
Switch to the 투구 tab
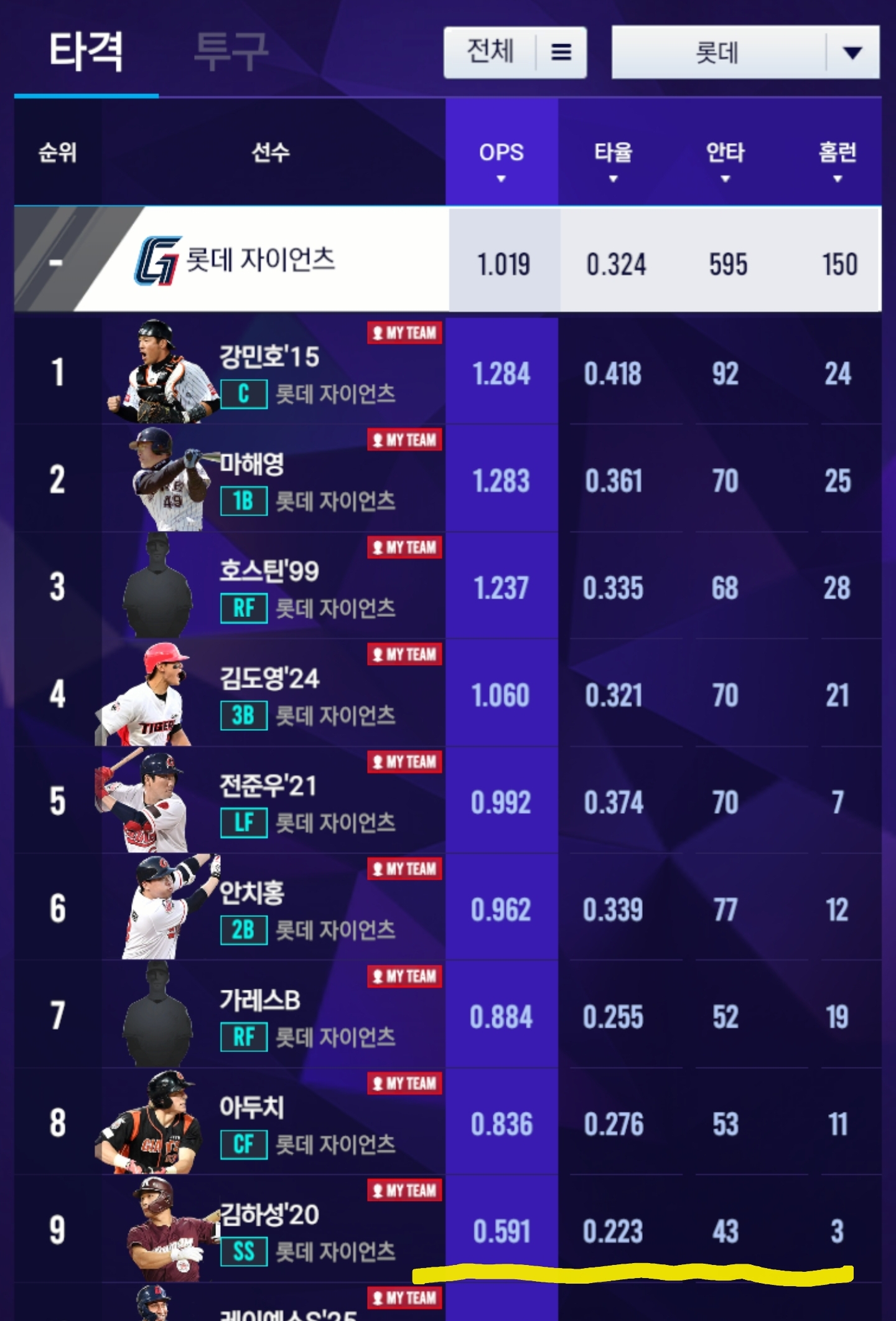click(x=230, y=51)
